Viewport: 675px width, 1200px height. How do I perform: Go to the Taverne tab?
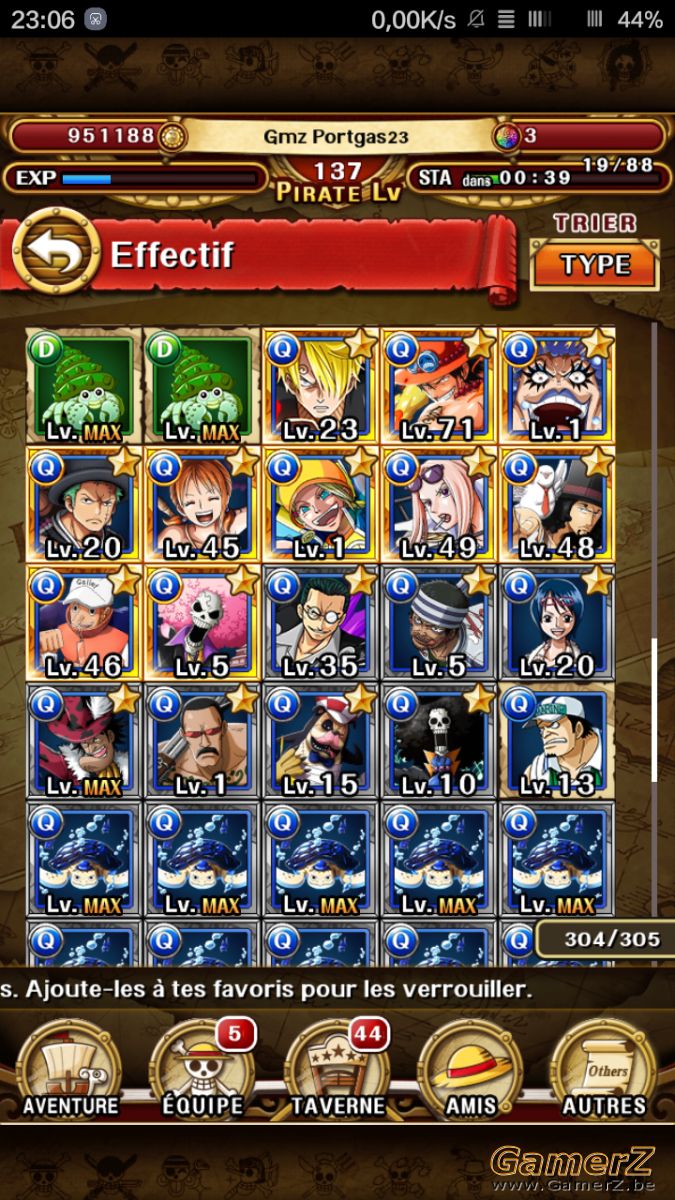click(x=338, y=1070)
